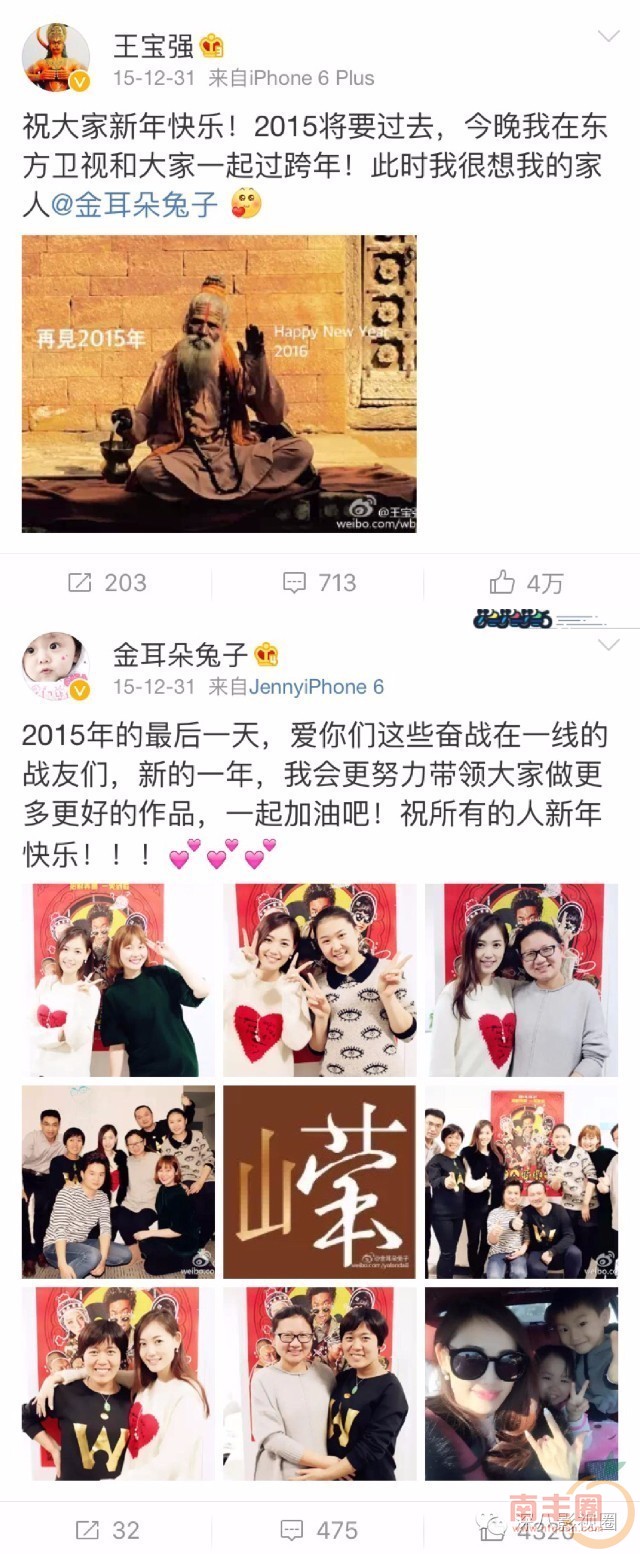View the brown calligraphy logo image in the grid
The height and width of the screenshot is (1554, 640).
pos(319,1181)
